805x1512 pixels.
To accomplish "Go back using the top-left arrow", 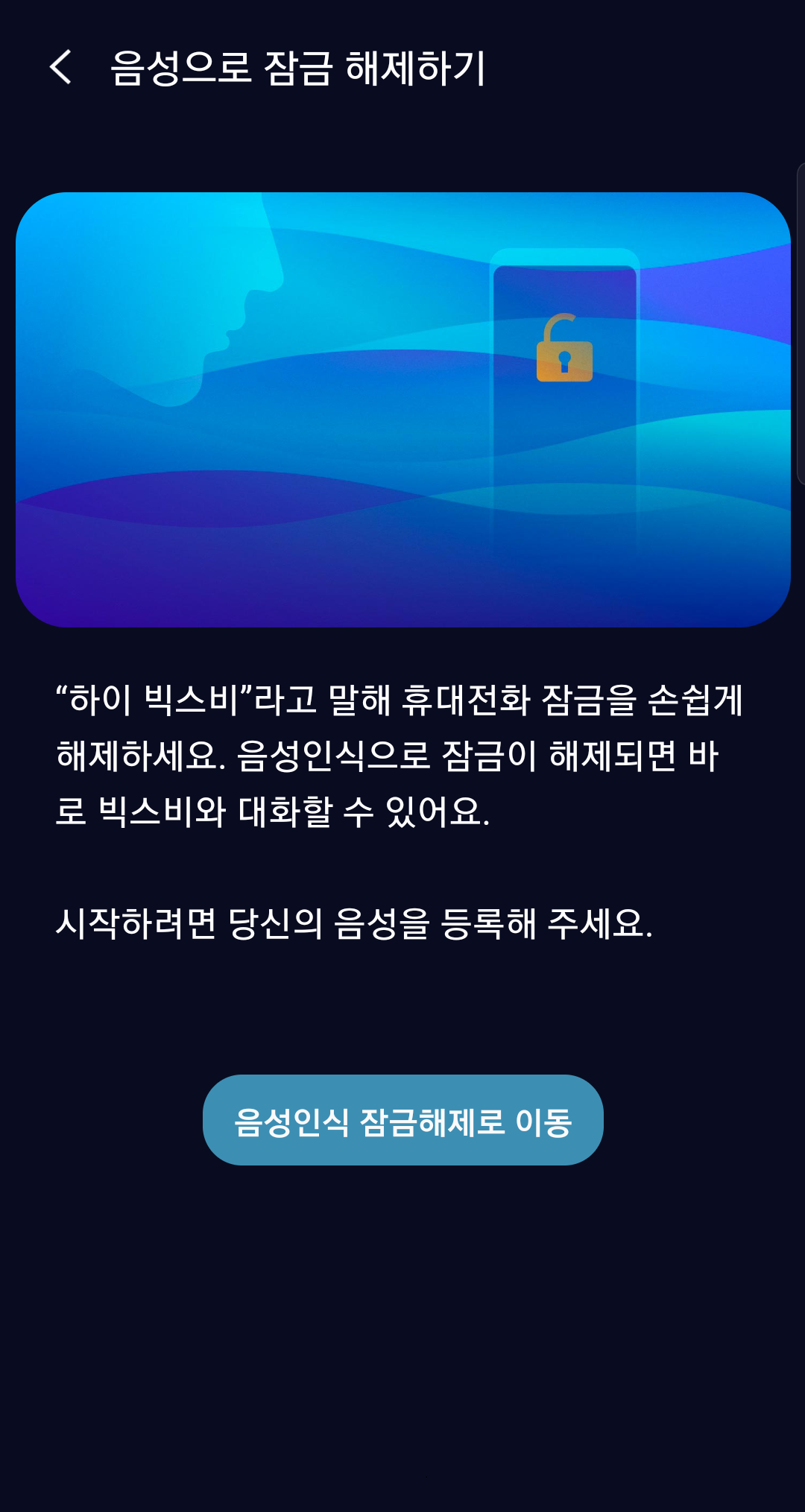I will 61,68.
